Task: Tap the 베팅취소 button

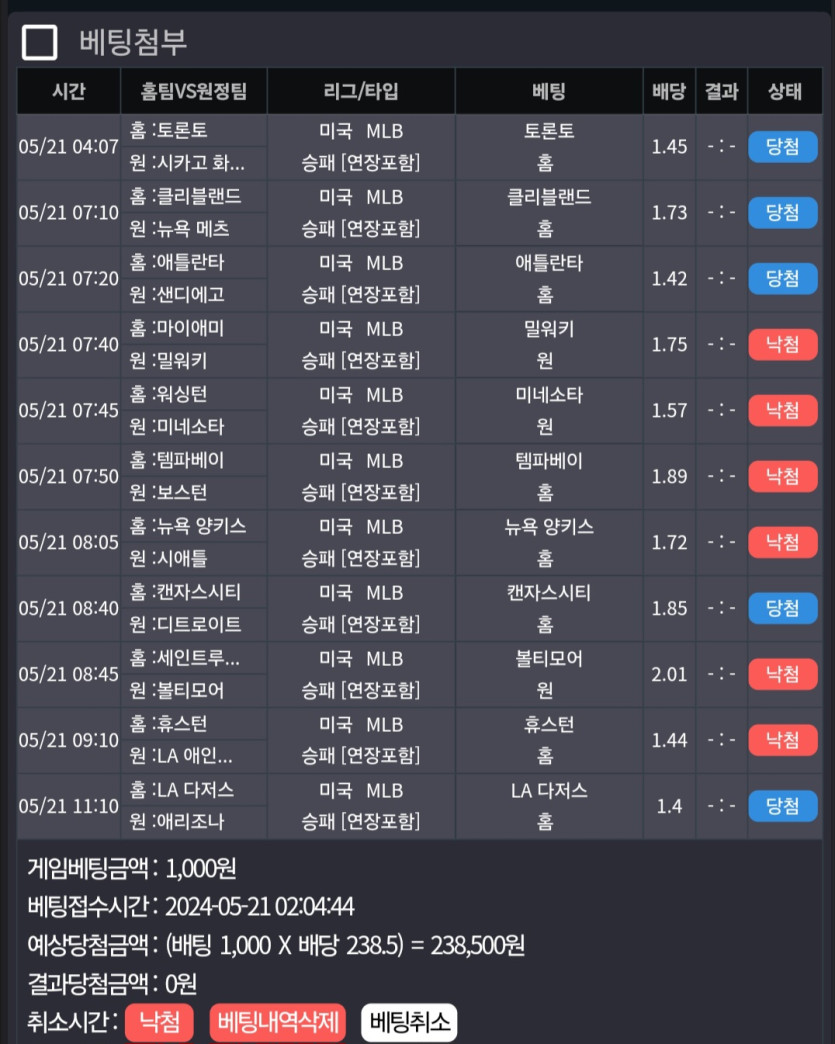Action: coord(408,1023)
